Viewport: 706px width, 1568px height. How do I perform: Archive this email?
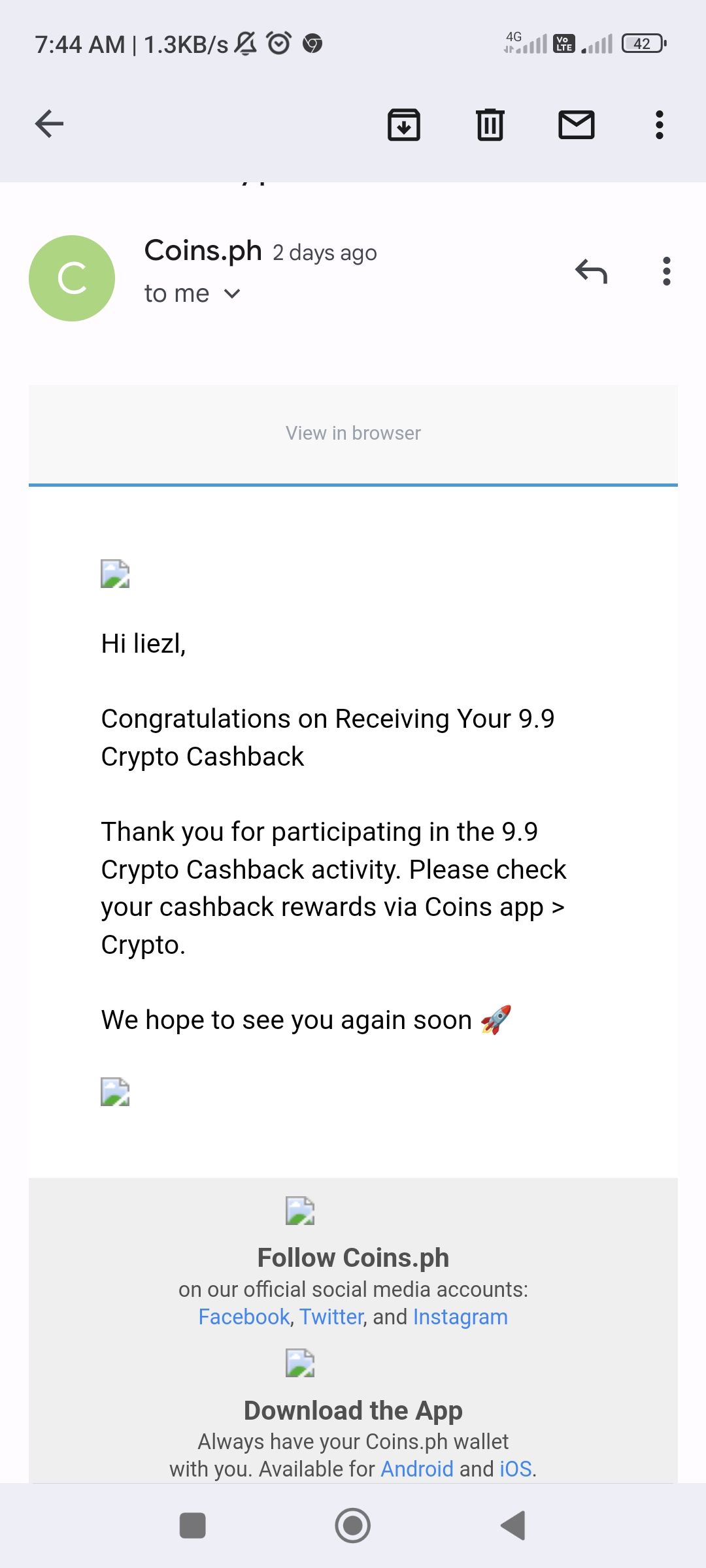pos(404,125)
